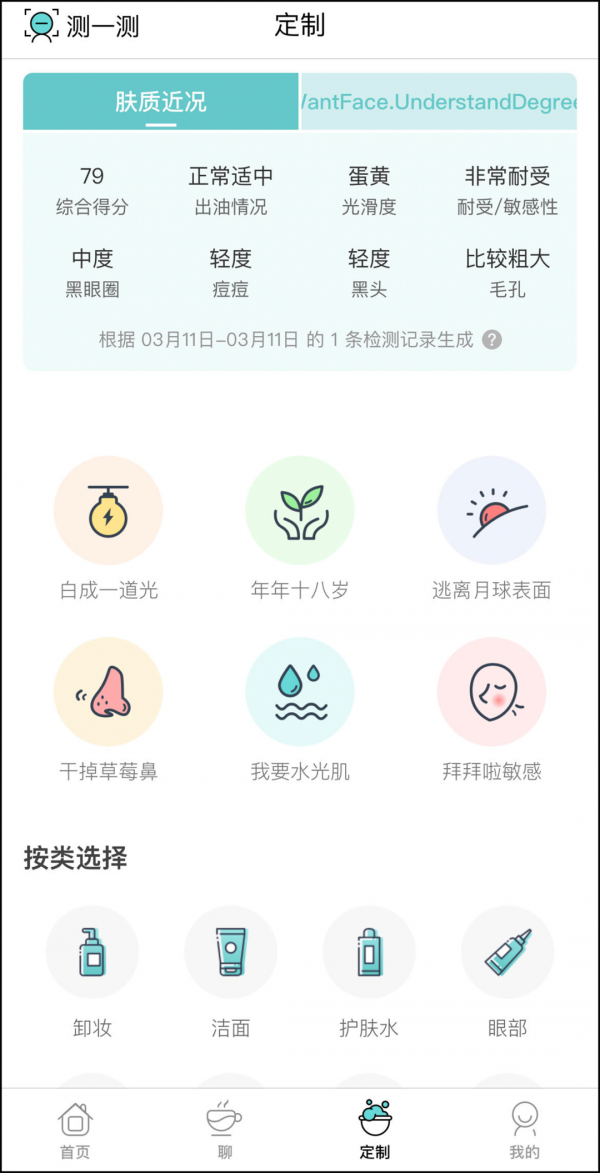Screen dimensions: 600x1173
Task: Switch to the 肤质近况 tab
Action: coord(161,102)
